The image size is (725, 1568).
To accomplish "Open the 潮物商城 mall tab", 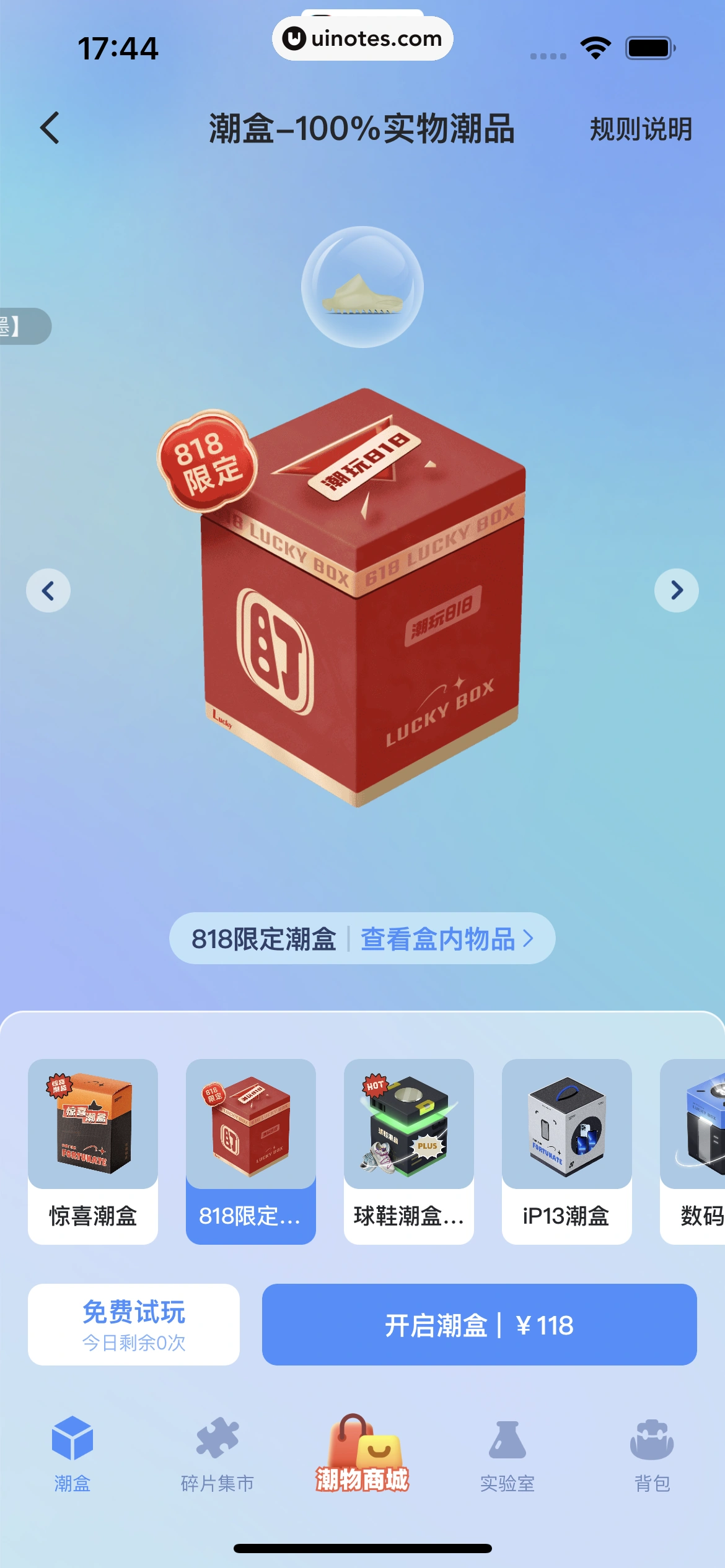I will [362, 1453].
